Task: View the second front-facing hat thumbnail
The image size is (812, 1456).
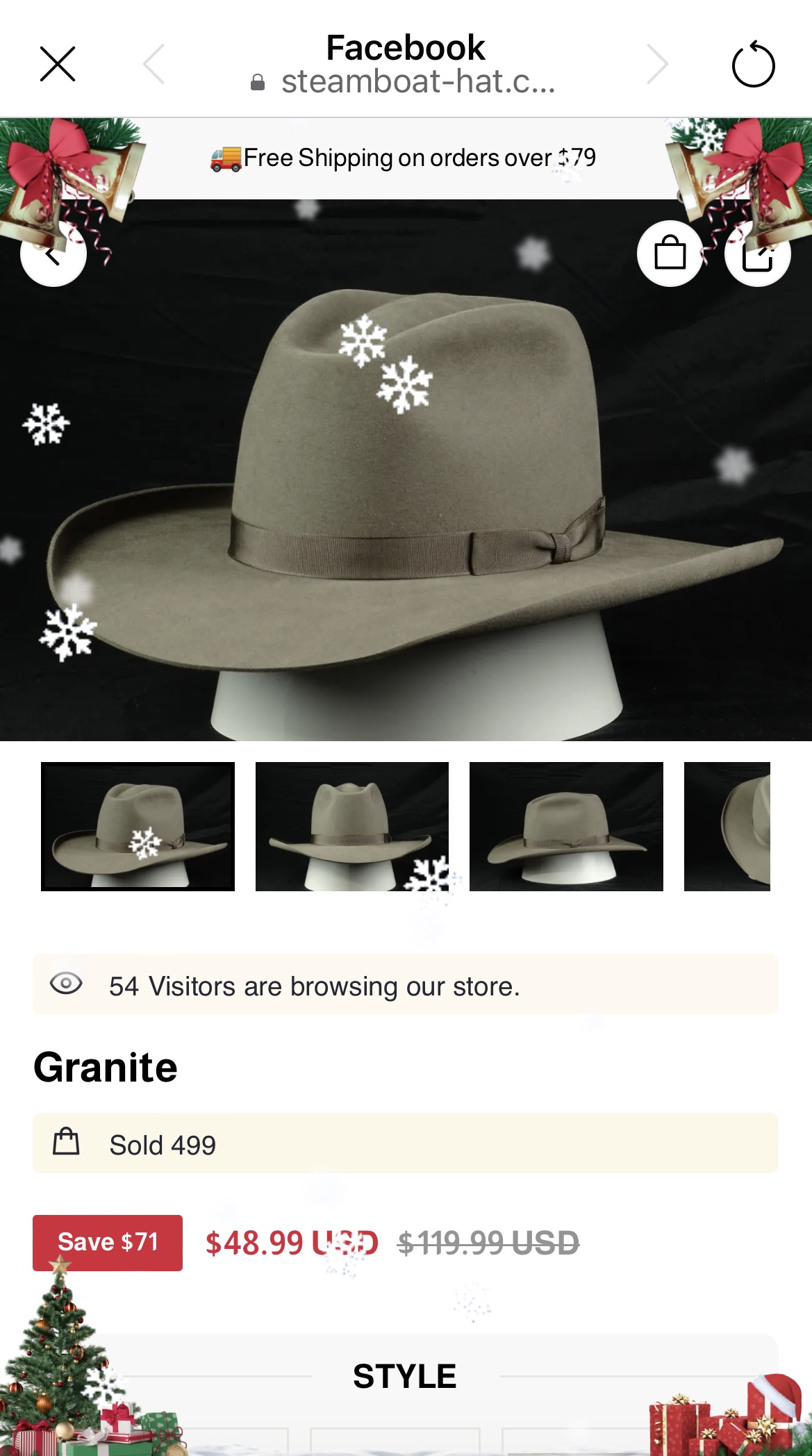Action: coord(351,826)
